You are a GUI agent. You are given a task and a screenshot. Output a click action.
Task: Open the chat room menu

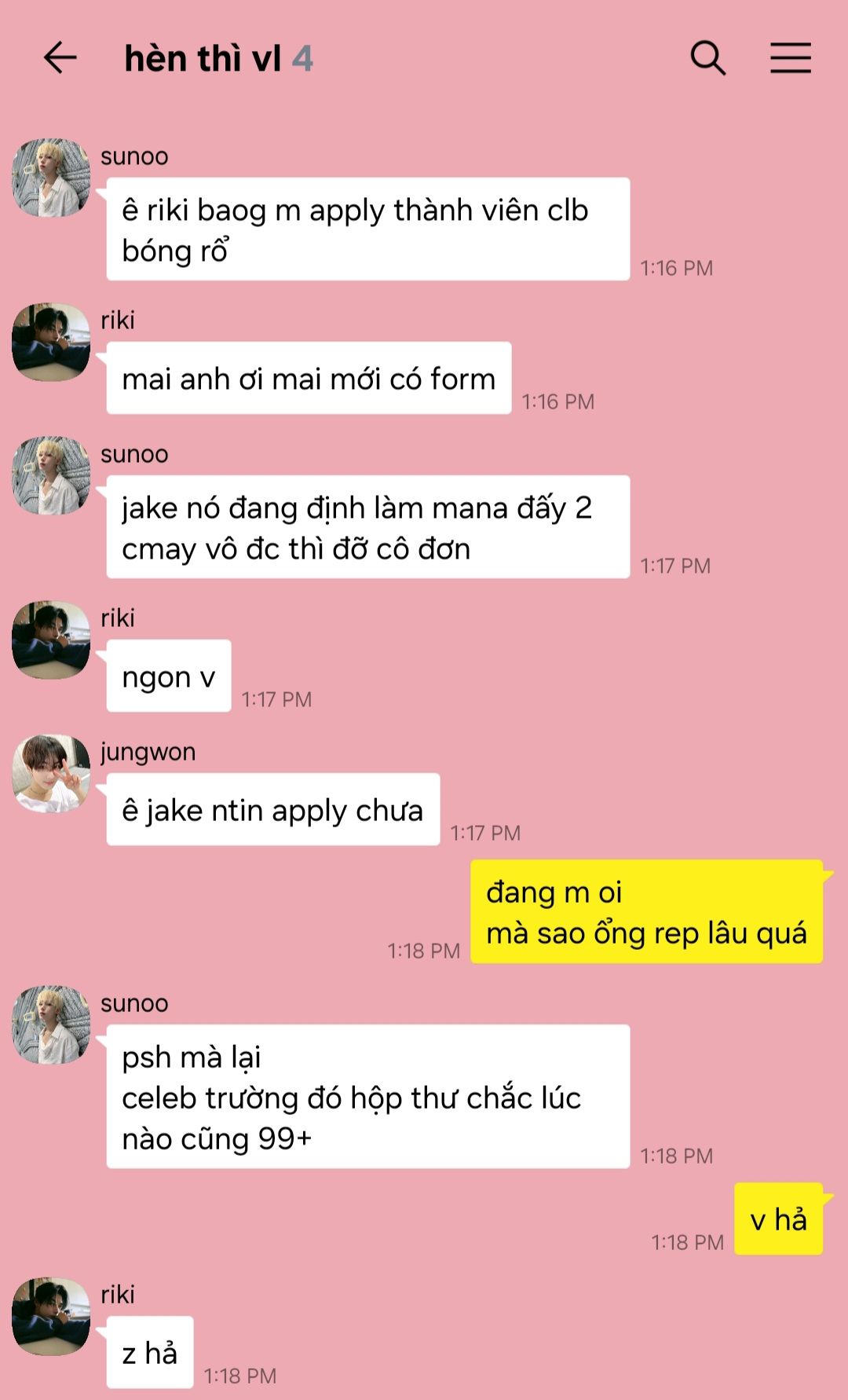click(x=790, y=58)
